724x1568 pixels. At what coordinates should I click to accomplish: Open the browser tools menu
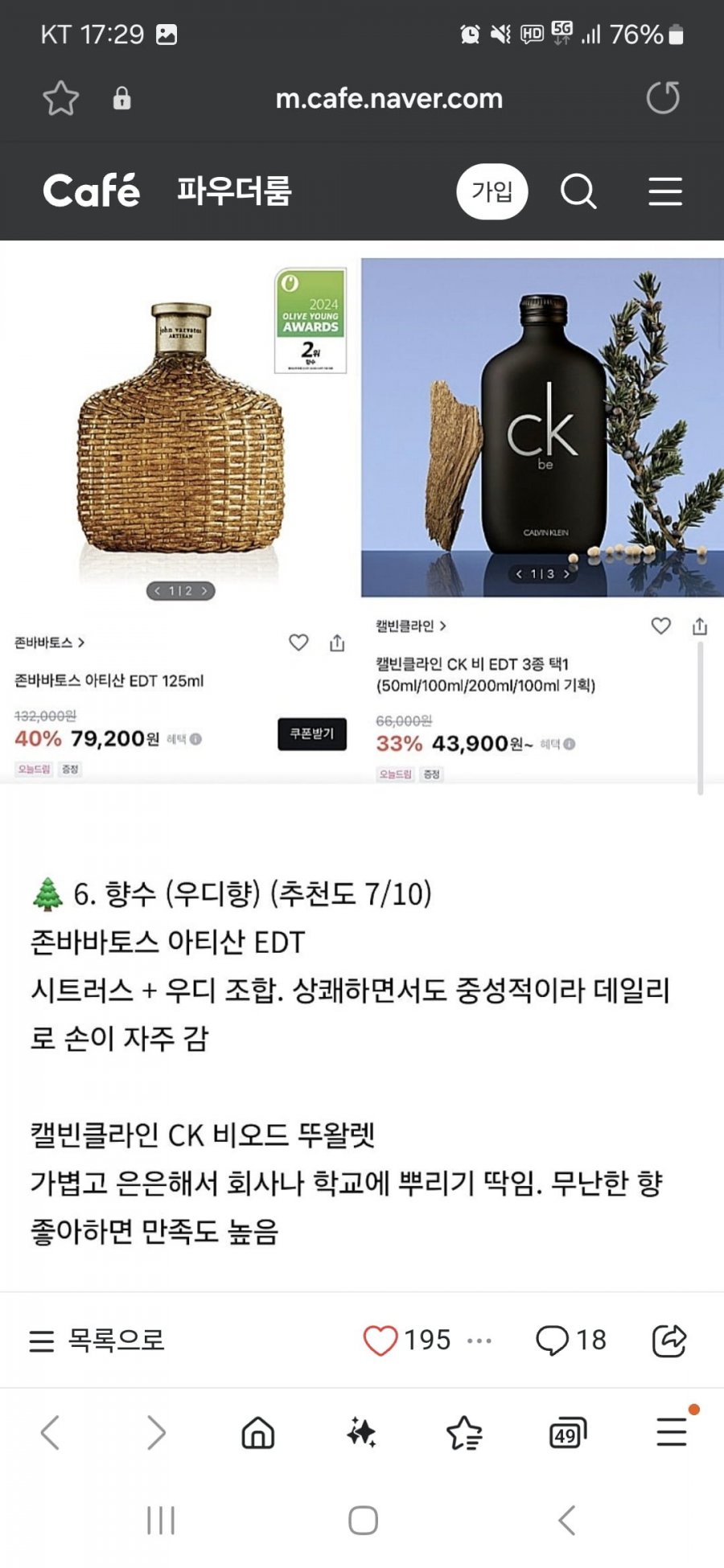pyautogui.click(x=672, y=1433)
